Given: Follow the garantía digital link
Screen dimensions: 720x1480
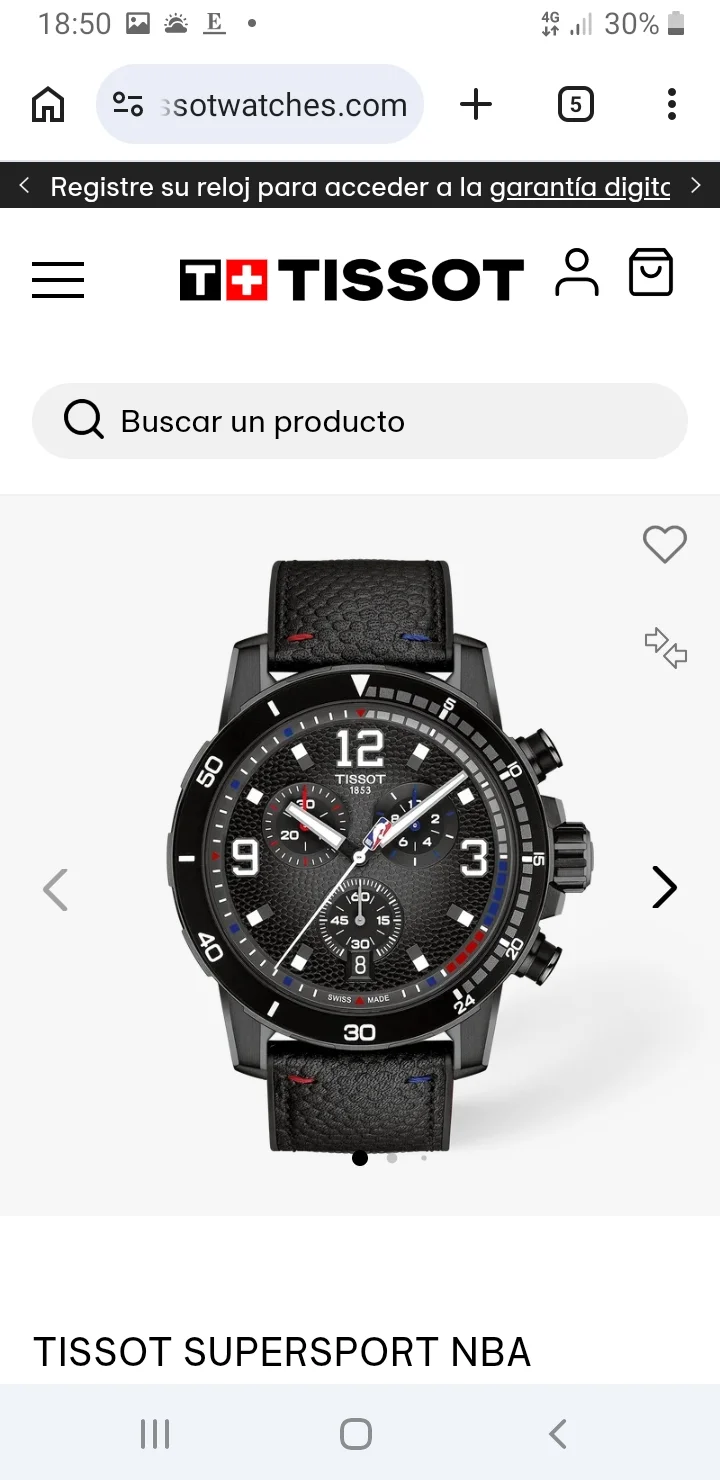Looking at the screenshot, I should 579,187.
